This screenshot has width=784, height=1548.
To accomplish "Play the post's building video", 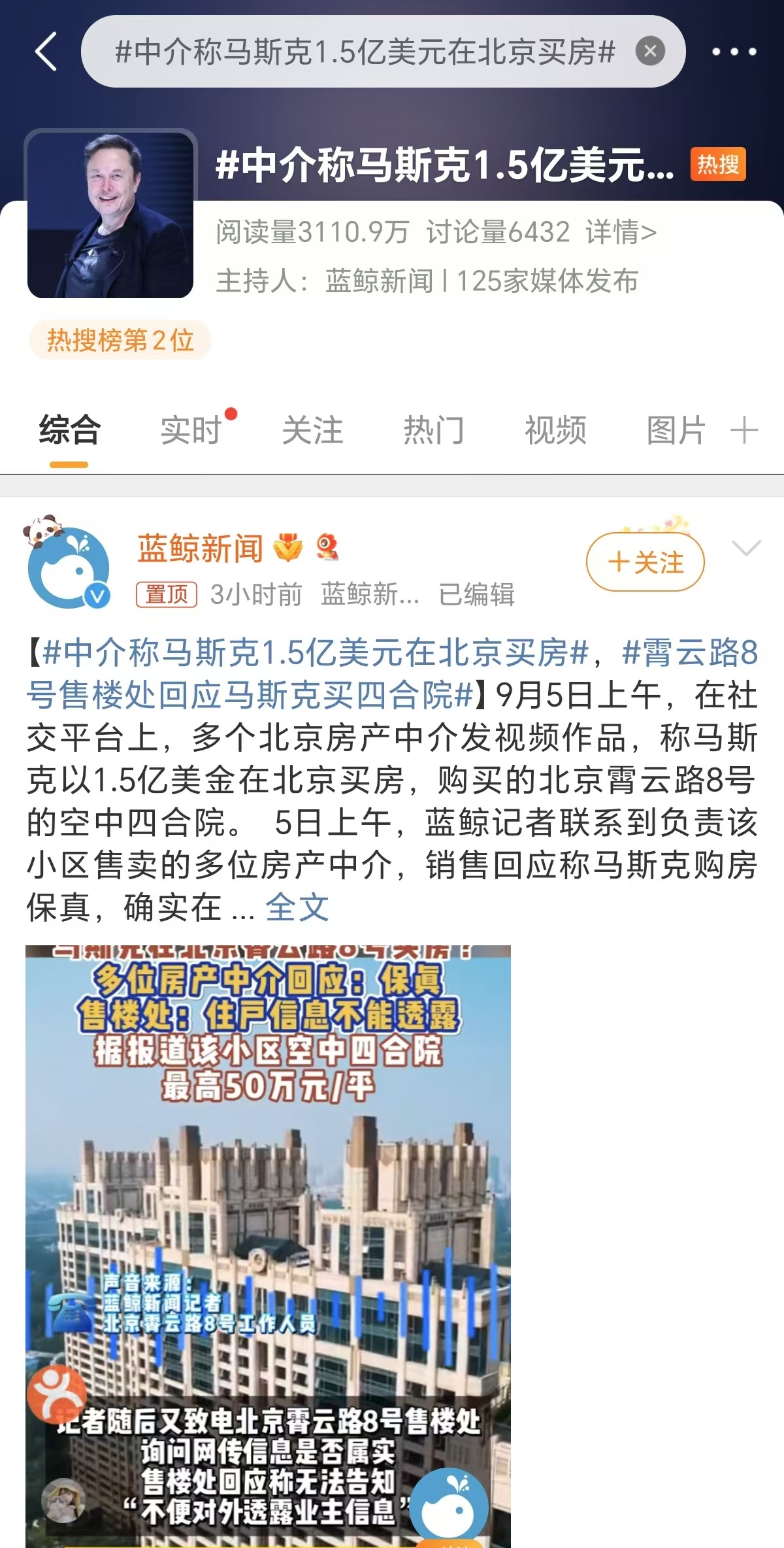I will pyautogui.click(x=268, y=1242).
